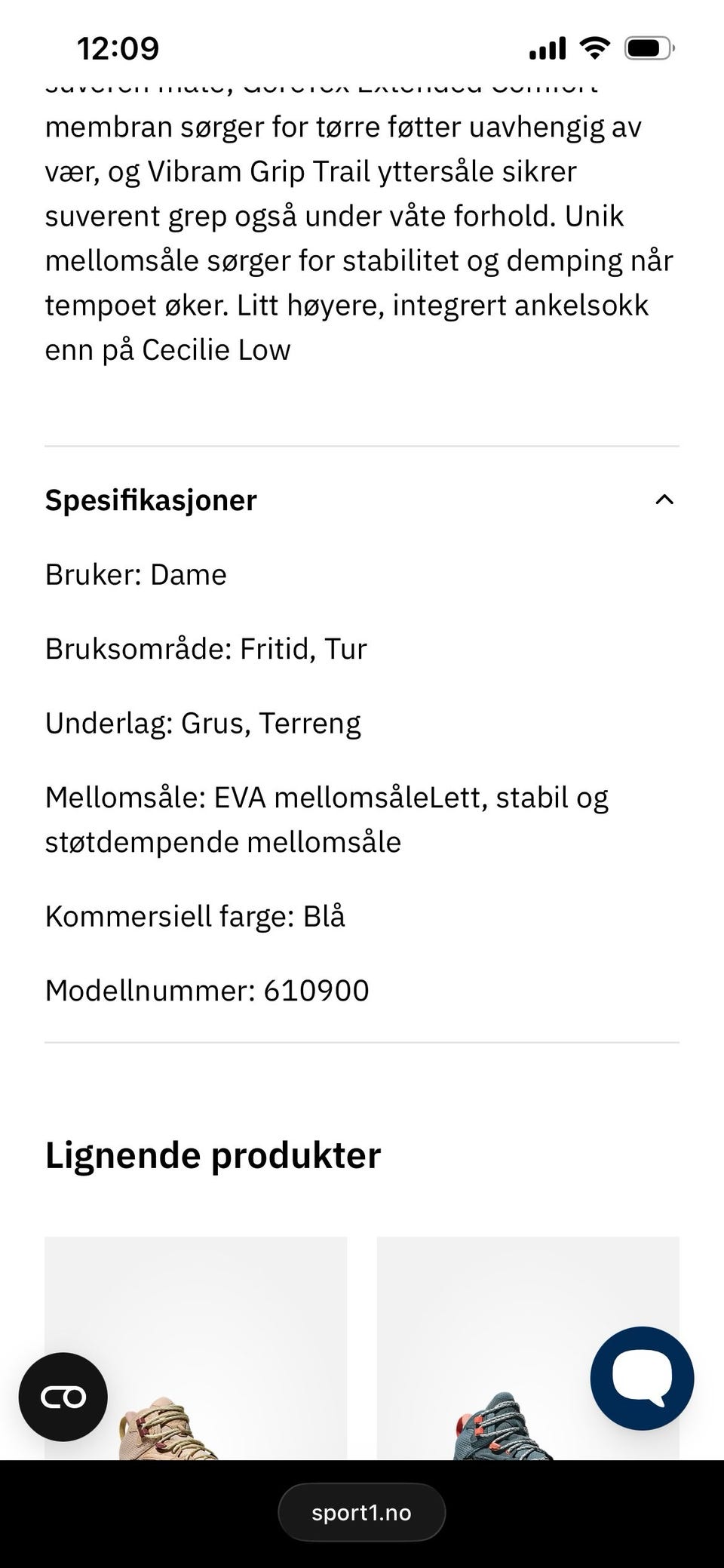Tap the Wi-Fi icon in status bar
Image resolution: width=724 pixels, height=1568 pixels.
[594, 47]
